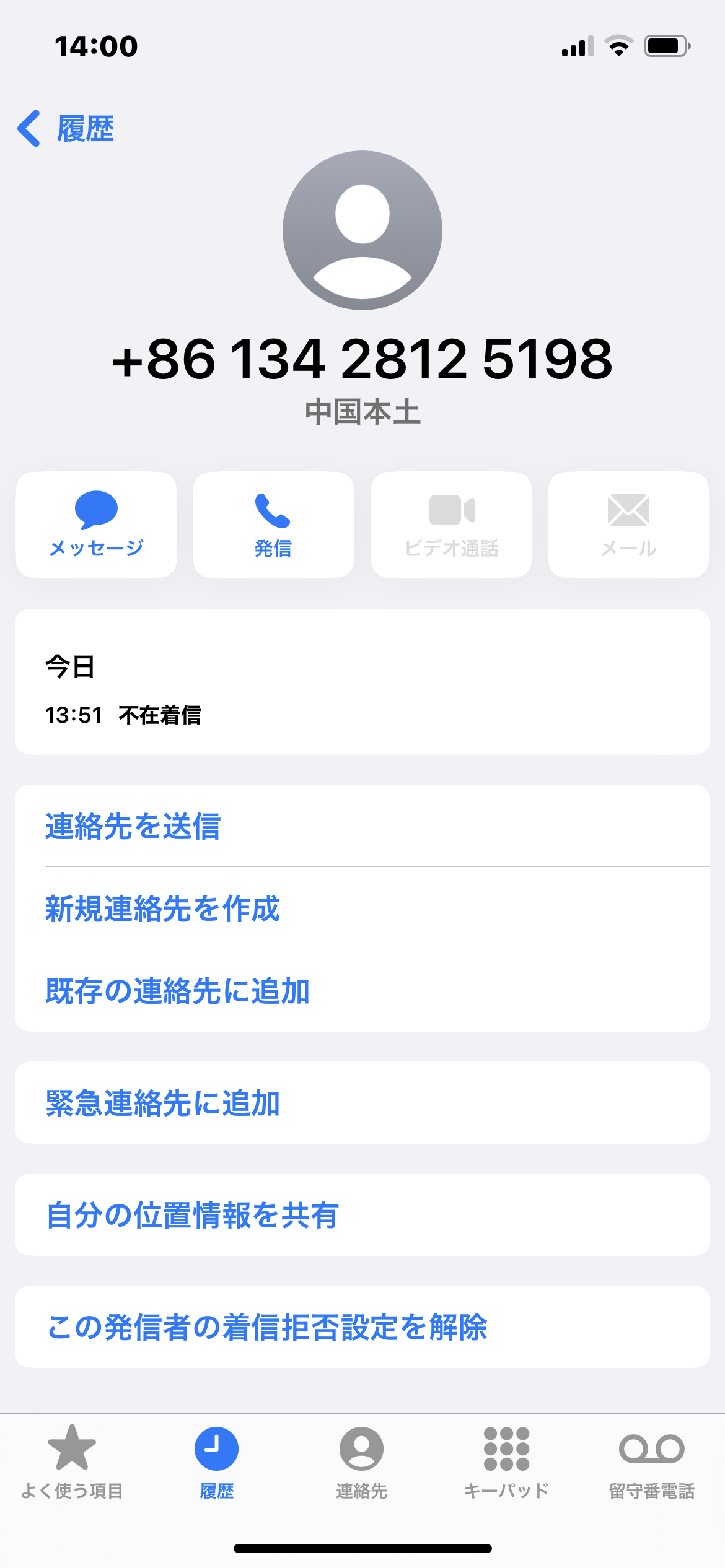
Task: Switch to よく使う項目 tab
Action: [72, 1462]
